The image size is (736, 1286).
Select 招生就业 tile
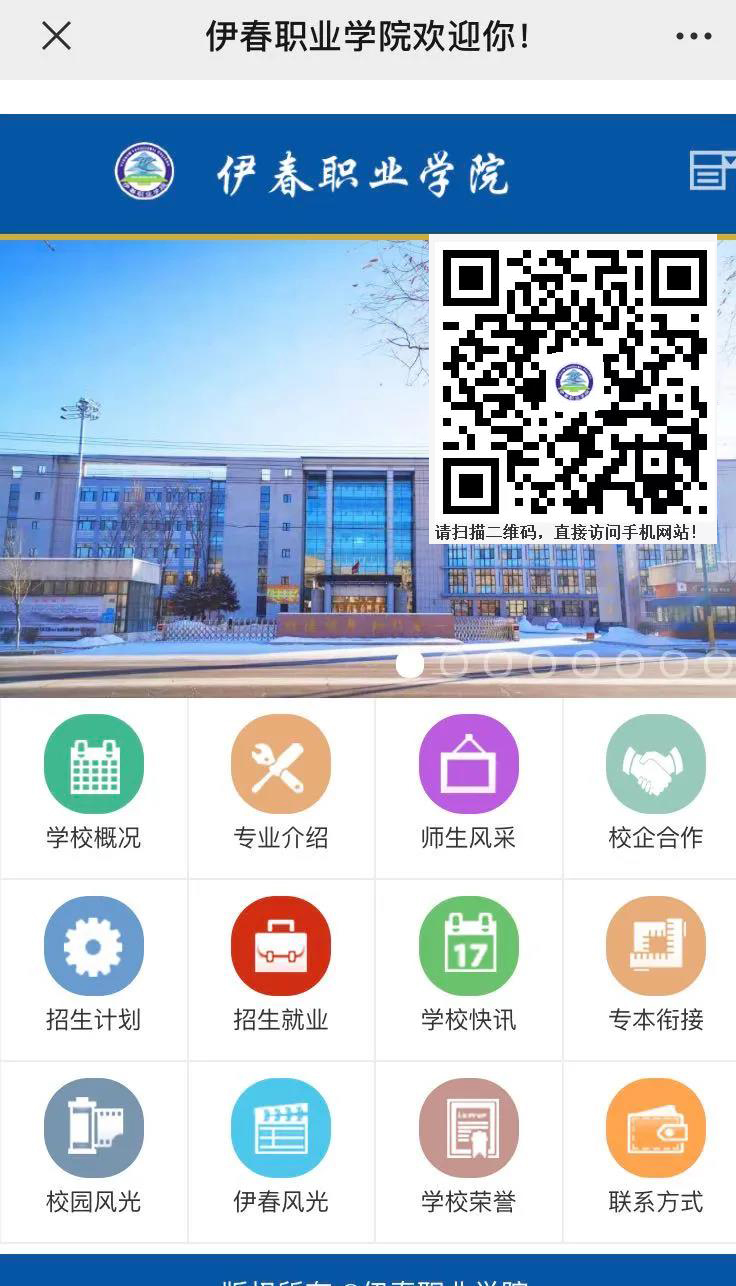[x=281, y=970]
